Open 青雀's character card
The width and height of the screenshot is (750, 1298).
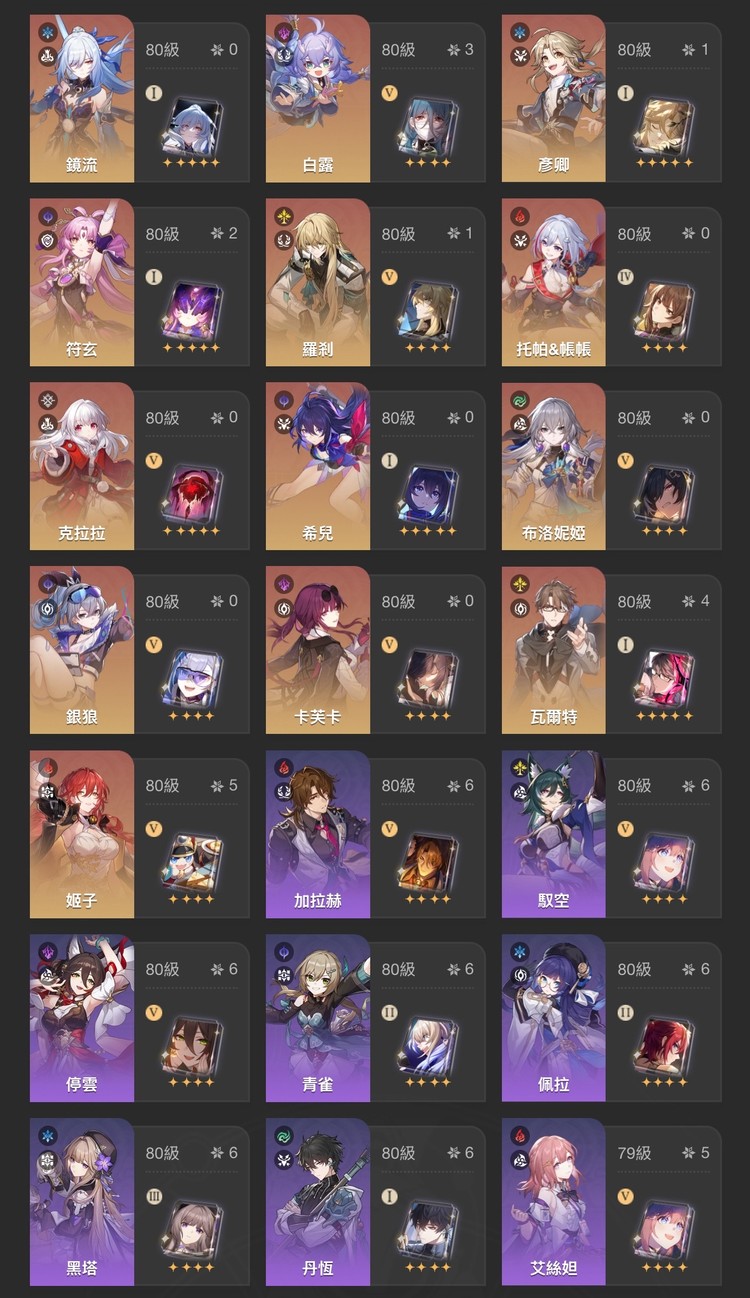pyautogui.click(x=318, y=1018)
